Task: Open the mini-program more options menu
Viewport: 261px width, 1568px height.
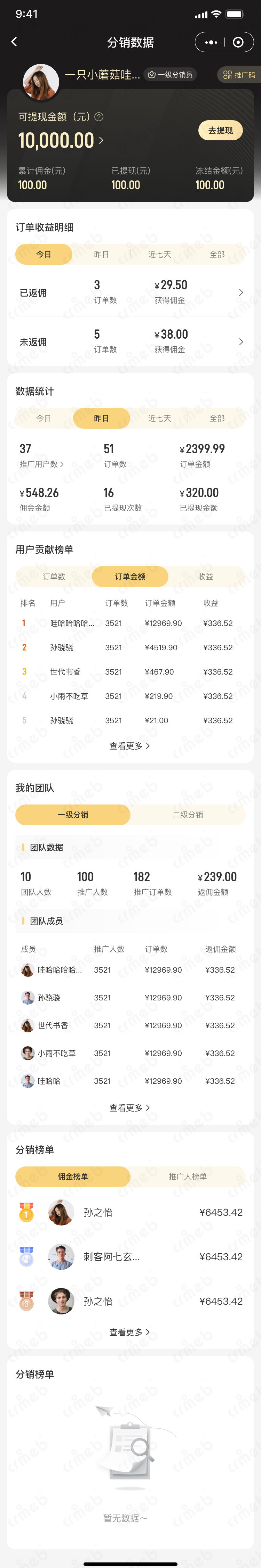Action: (211, 42)
